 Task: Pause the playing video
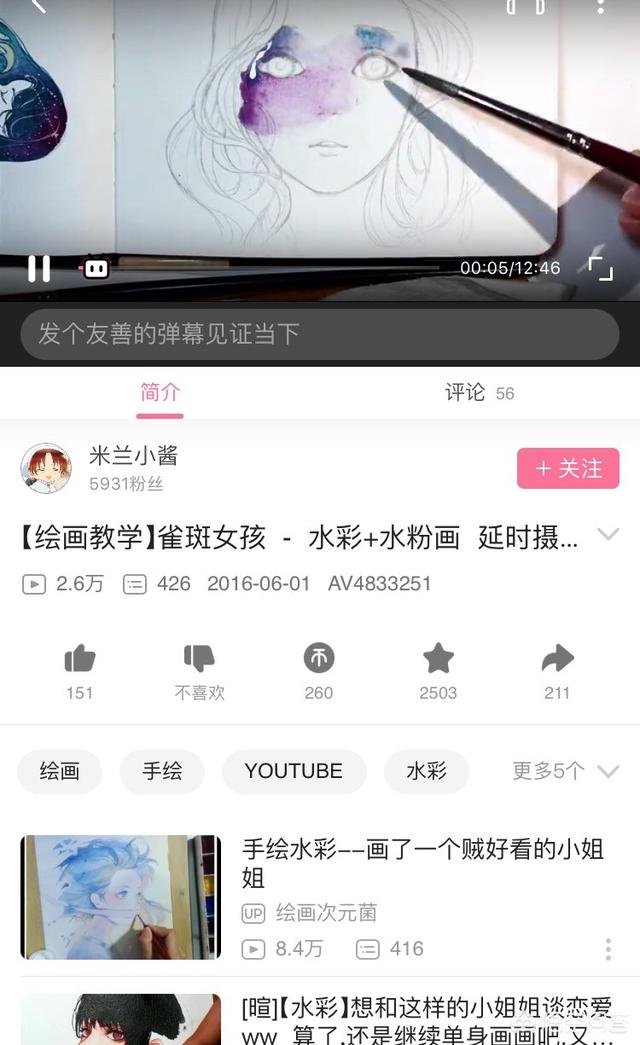click(39, 268)
